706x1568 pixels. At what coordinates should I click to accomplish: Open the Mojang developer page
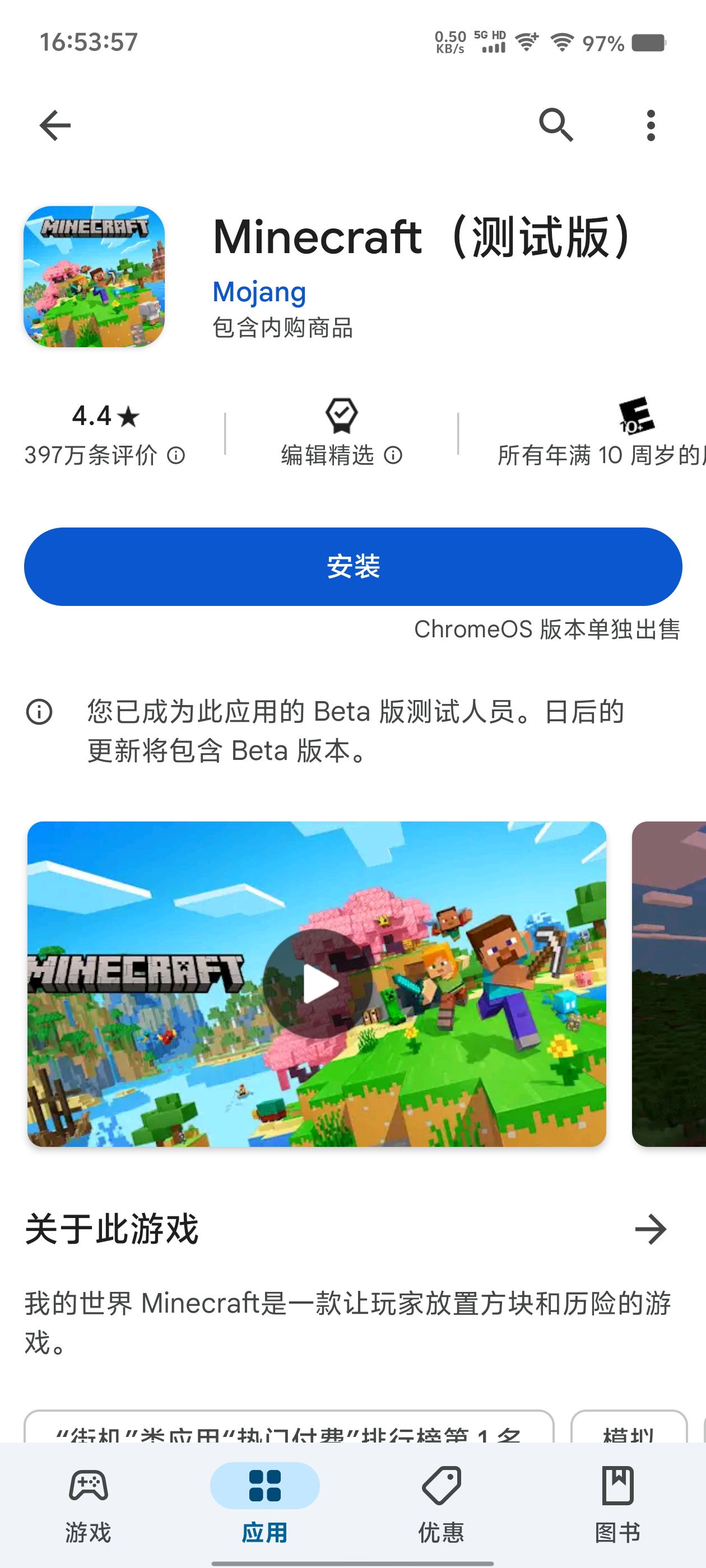click(x=259, y=292)
